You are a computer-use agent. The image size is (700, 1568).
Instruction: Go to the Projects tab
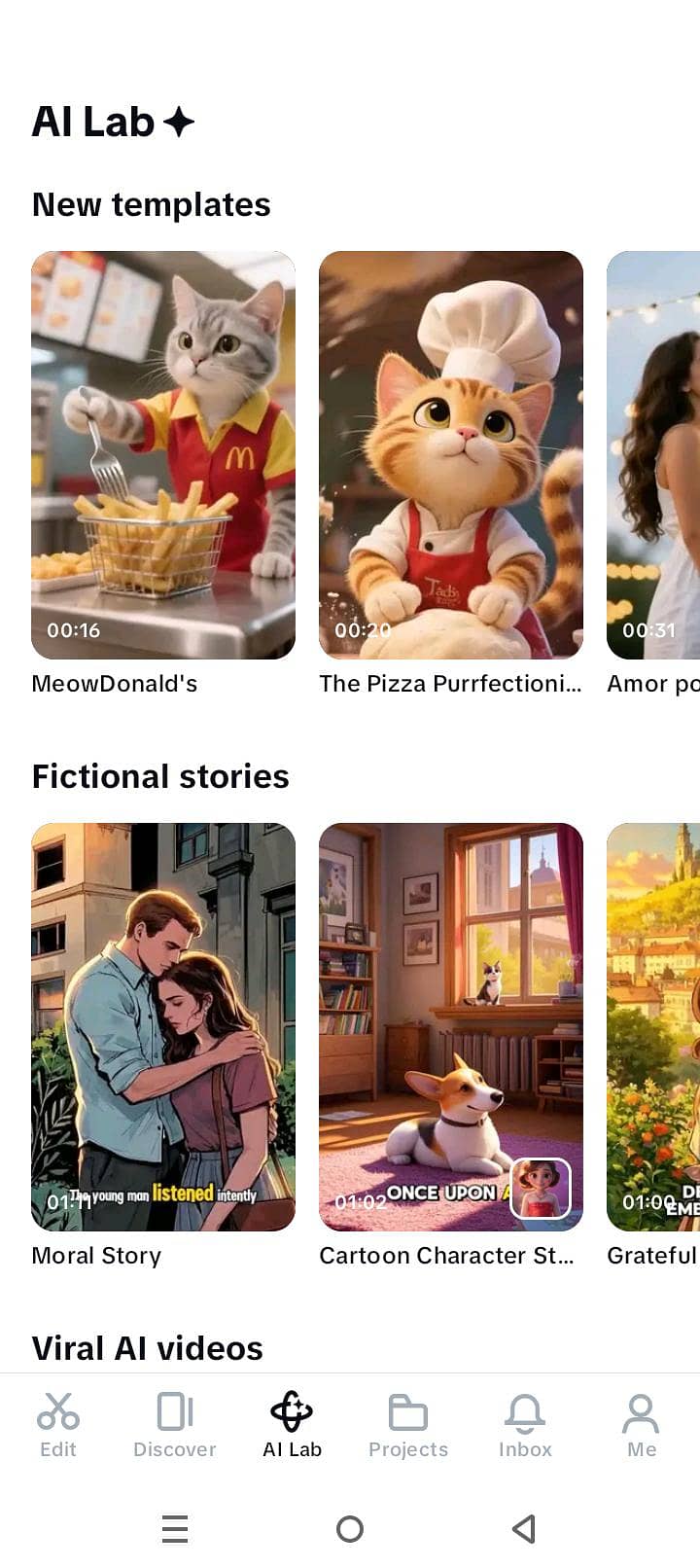pos(408,1424)
